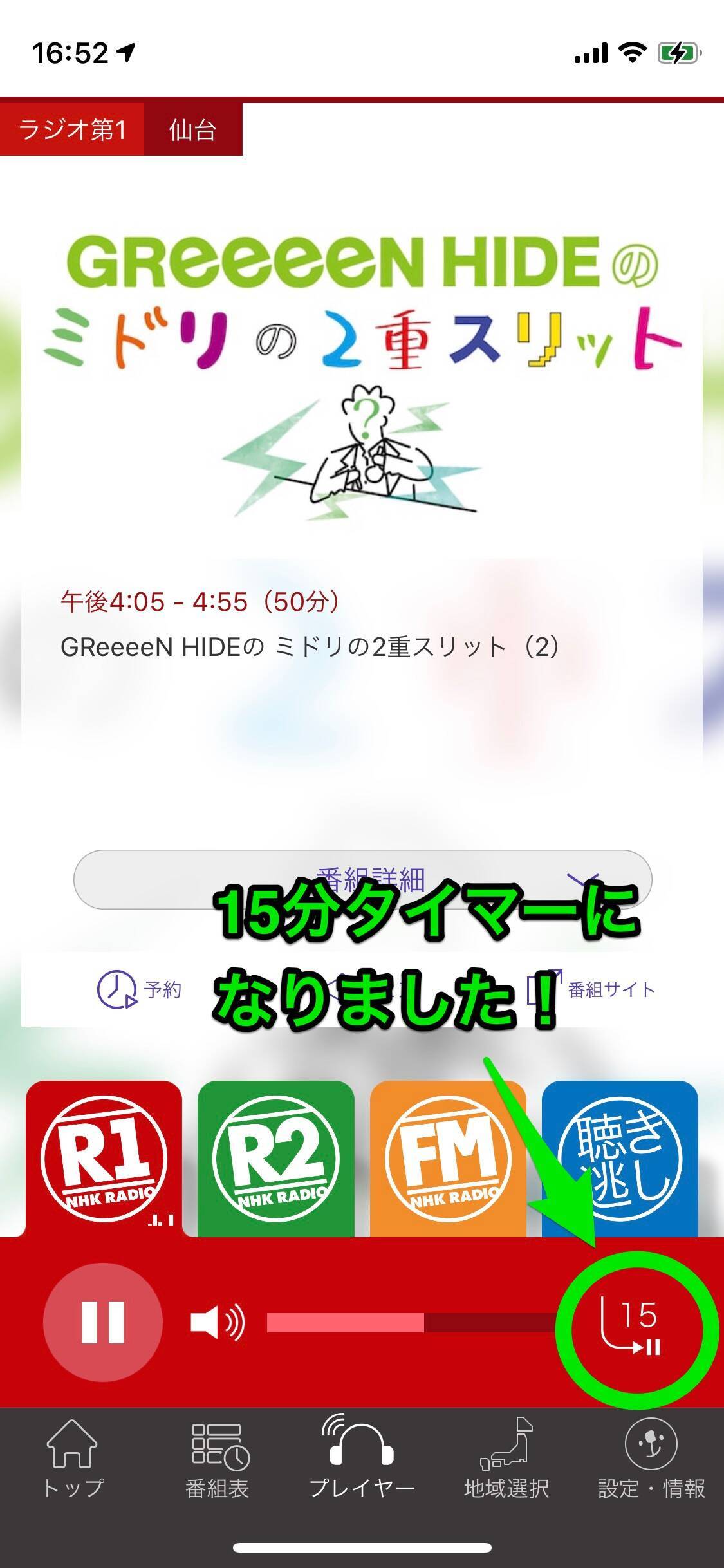Schedule with the 予約 button
The height and width of the screenshot is (1568, 724).
pos(140,989)
